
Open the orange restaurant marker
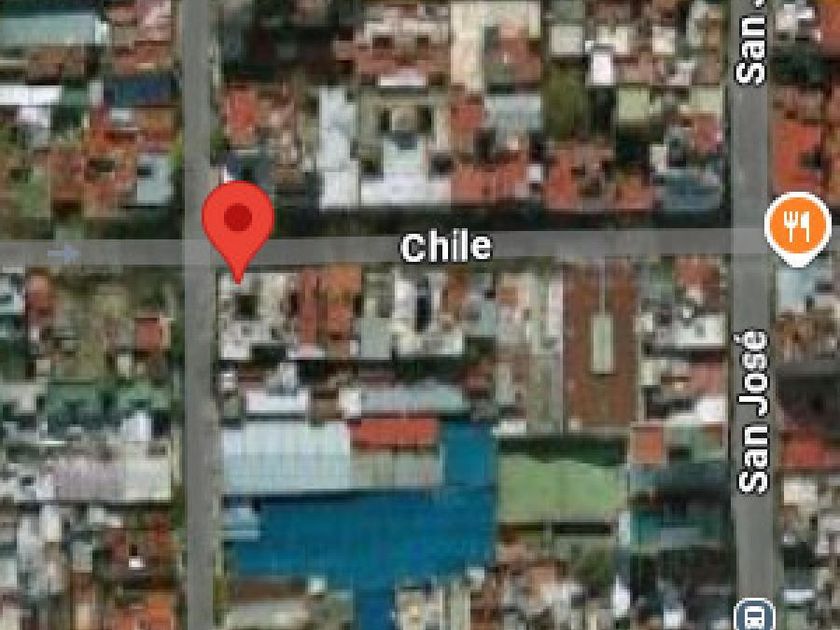(797, 225)
